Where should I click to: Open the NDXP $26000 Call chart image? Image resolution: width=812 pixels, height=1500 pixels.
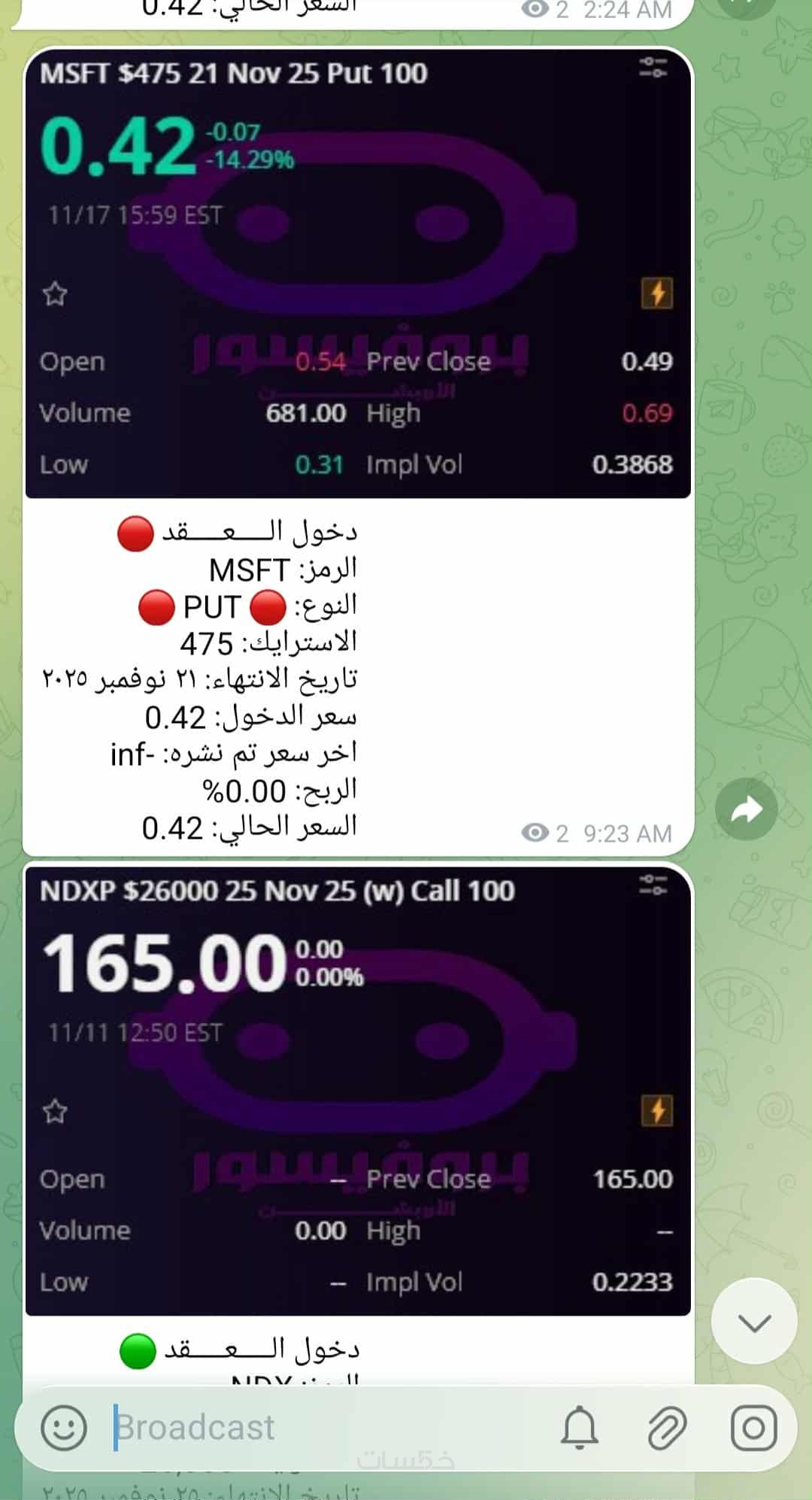point(358,1089)
